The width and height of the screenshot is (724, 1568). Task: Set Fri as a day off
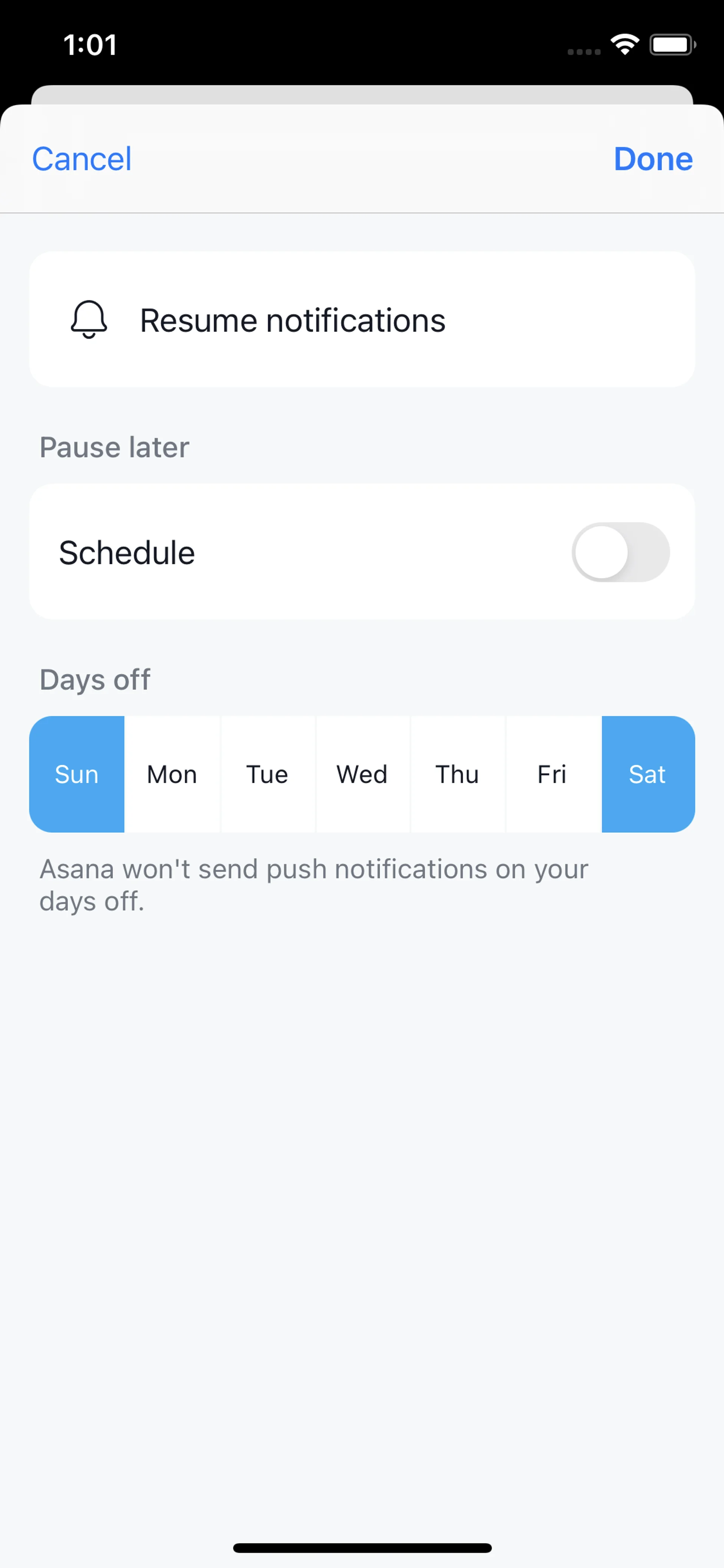tap(552, 774)
